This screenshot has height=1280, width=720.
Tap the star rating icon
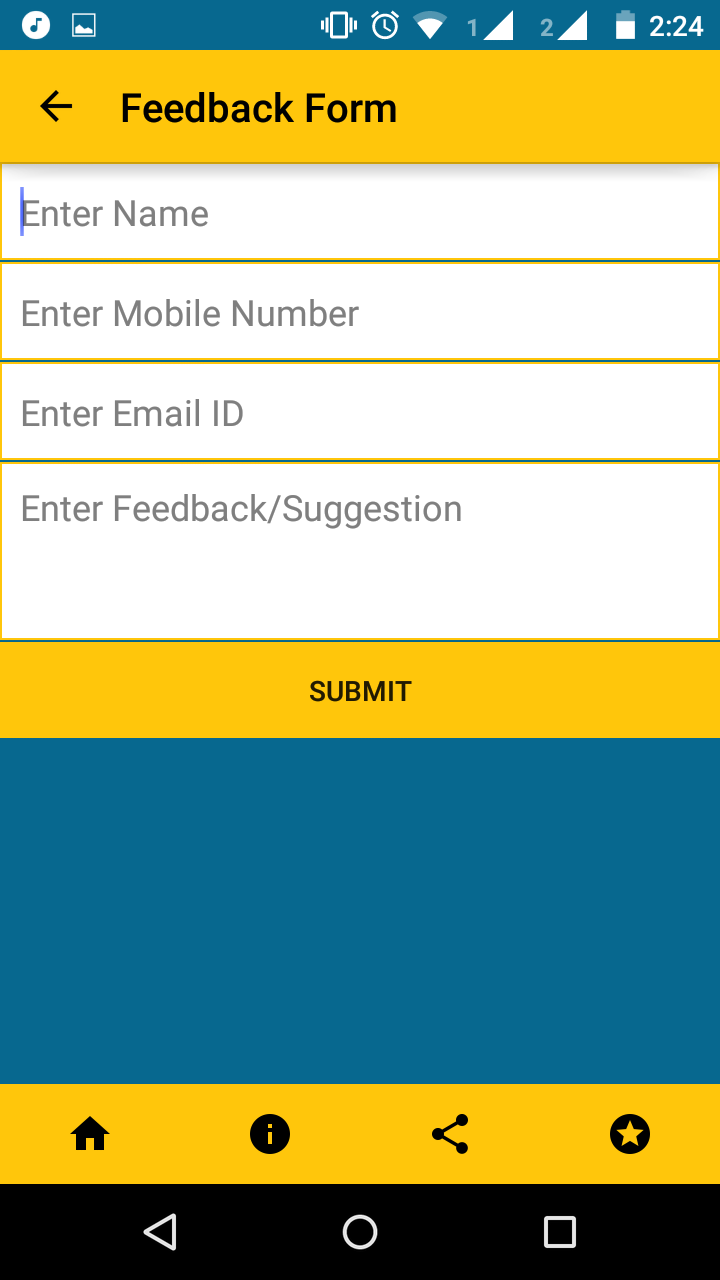click(630, 1134)
